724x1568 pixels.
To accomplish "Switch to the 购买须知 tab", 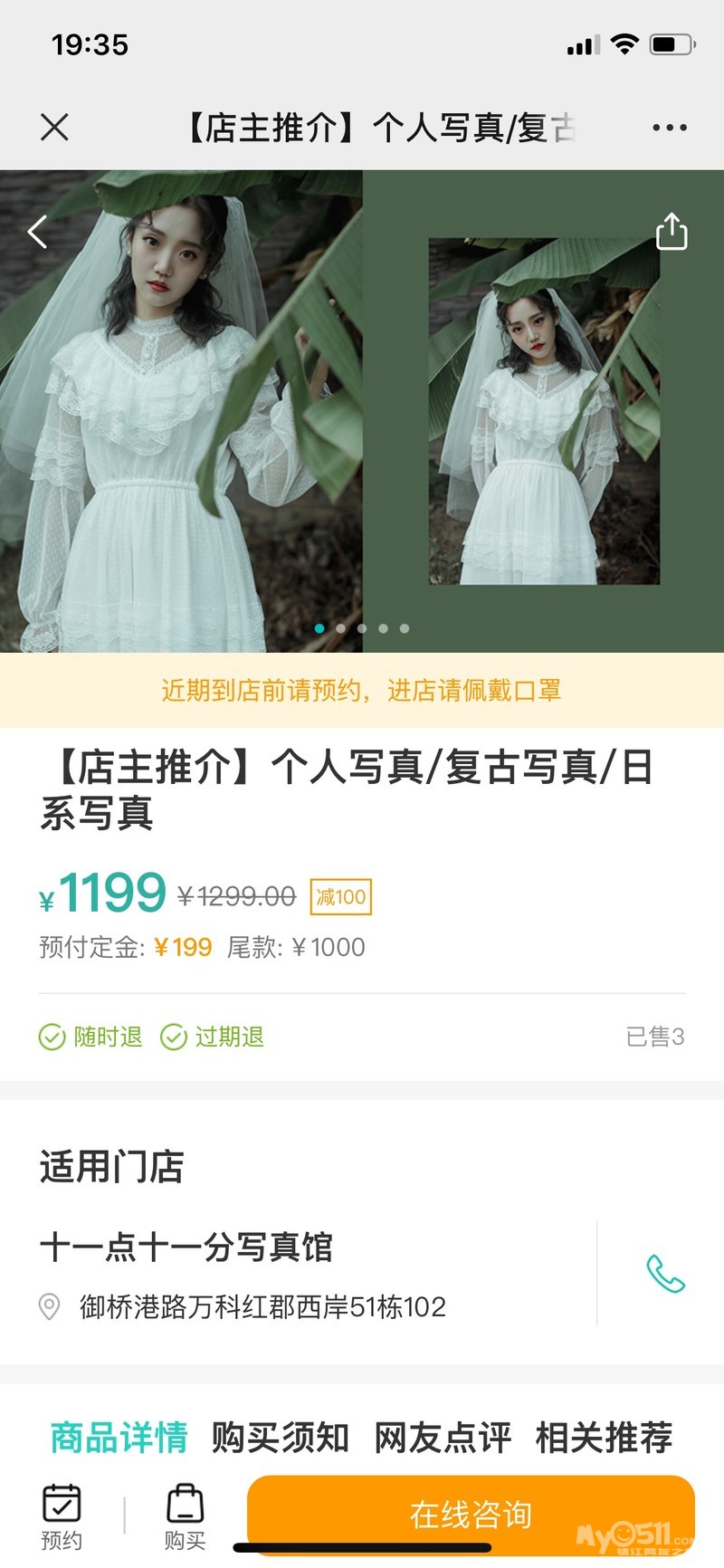I will [280, 1437].
